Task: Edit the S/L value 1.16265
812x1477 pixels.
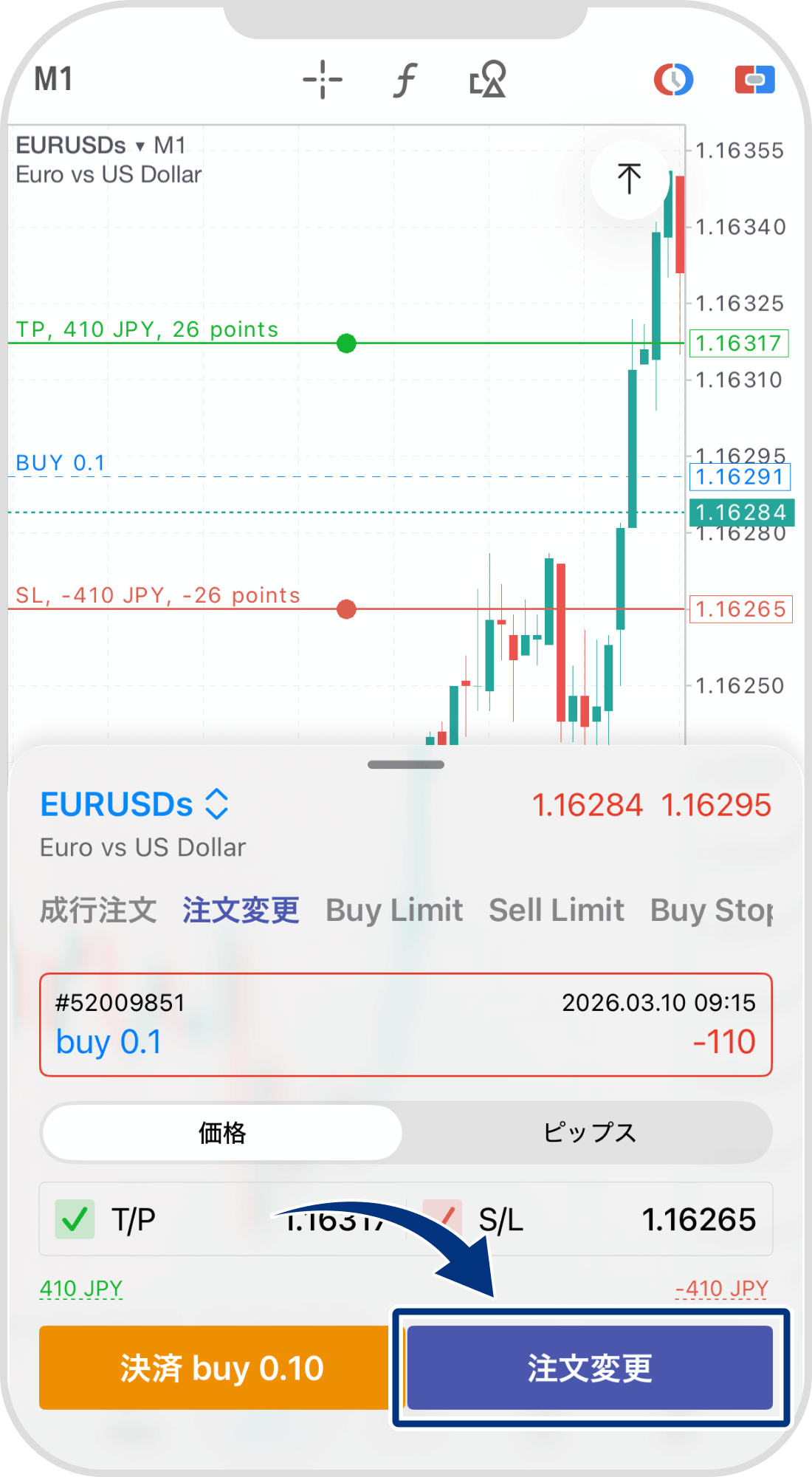Action: coord(698,1219)
